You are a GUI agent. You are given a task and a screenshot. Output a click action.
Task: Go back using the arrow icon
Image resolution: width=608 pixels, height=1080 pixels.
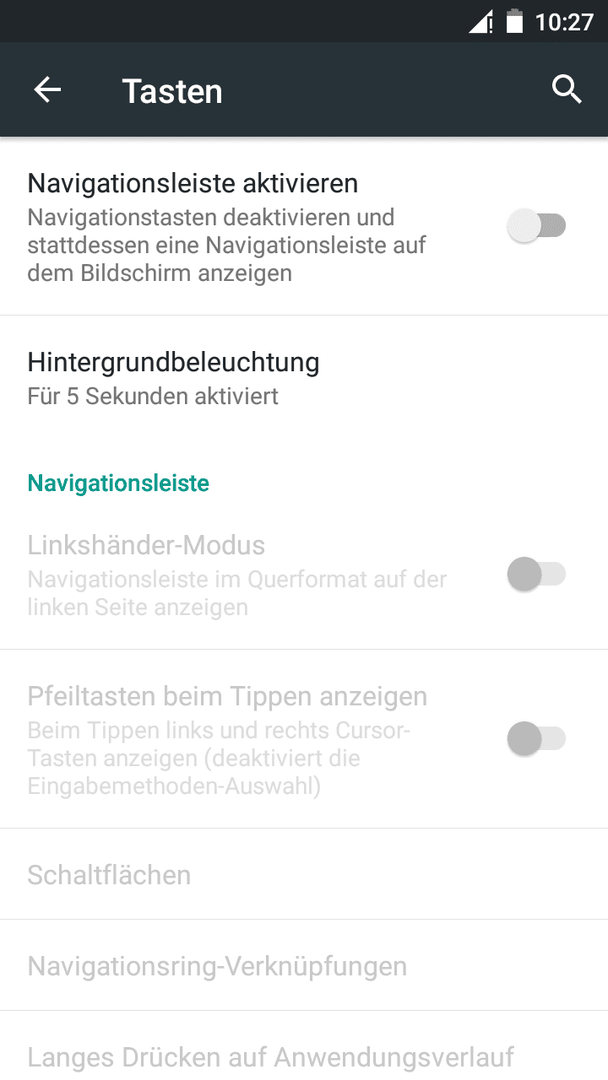click(x=48, y=90)
